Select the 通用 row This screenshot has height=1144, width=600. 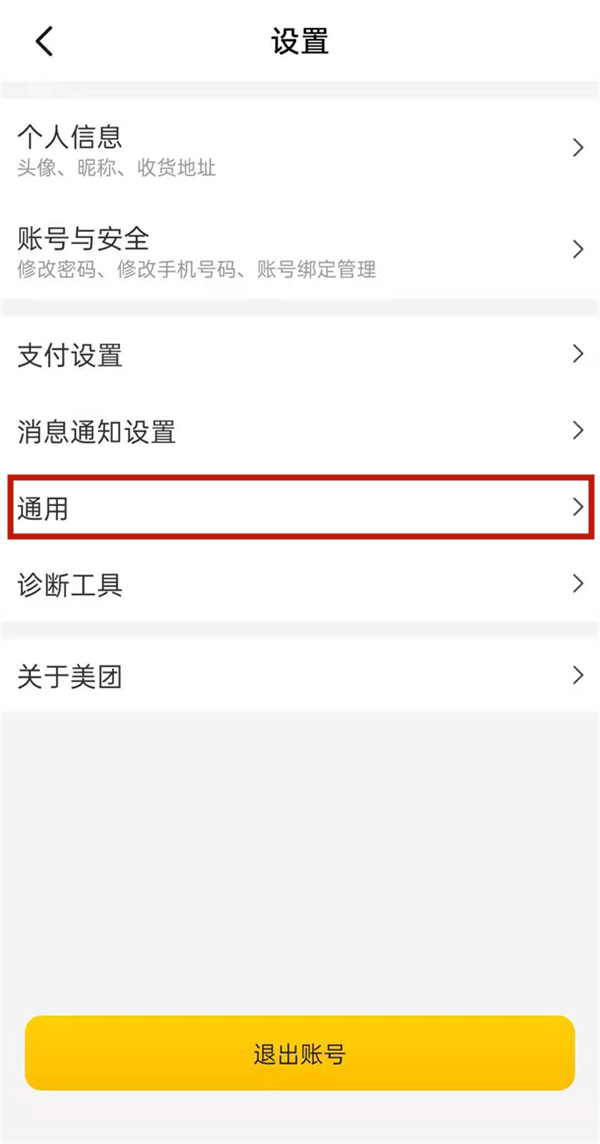(300, 508)
